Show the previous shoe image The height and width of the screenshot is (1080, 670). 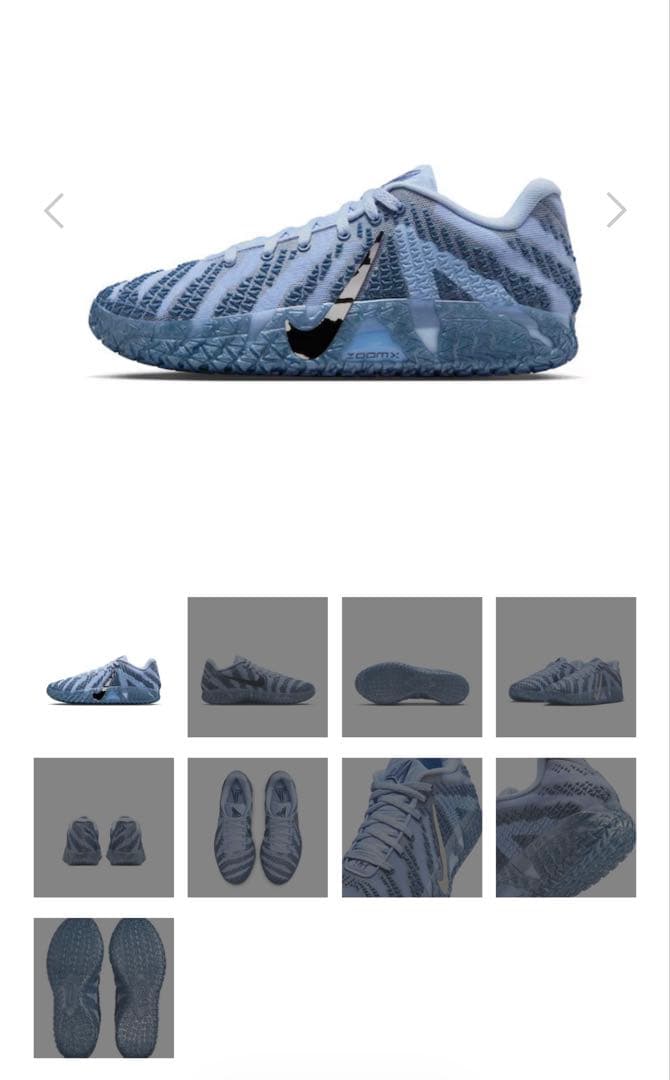[x=54, y=211]
